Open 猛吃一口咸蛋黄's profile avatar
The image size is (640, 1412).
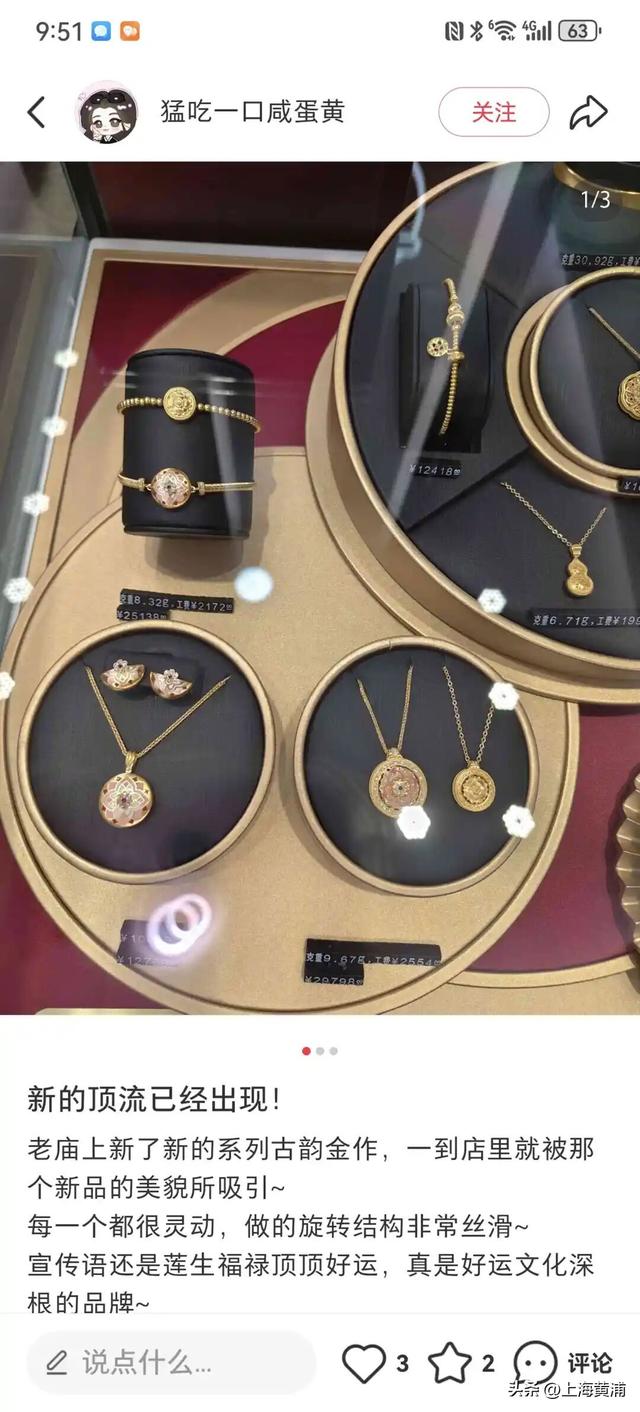[108, 112]
